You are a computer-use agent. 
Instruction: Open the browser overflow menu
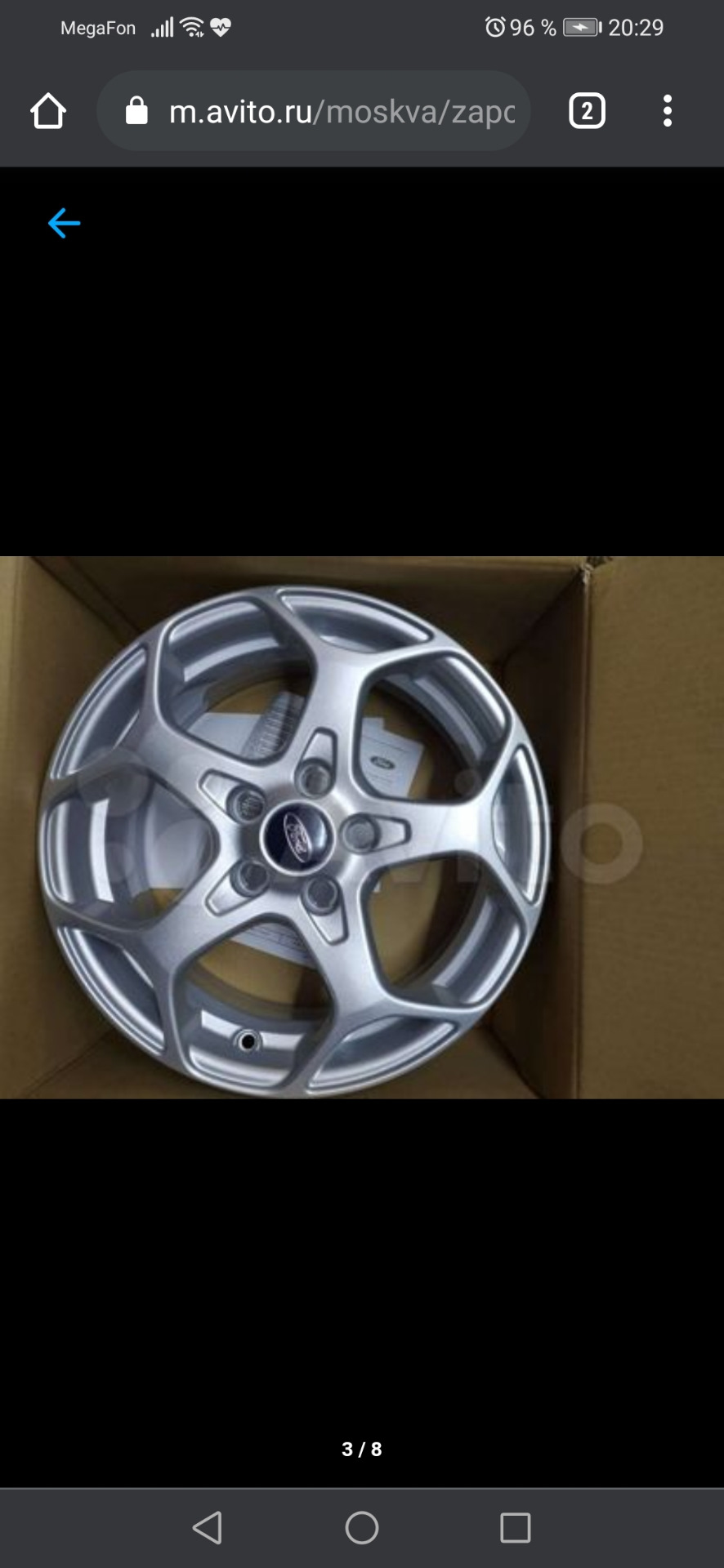pyautogui.click(x=668, y=111)
